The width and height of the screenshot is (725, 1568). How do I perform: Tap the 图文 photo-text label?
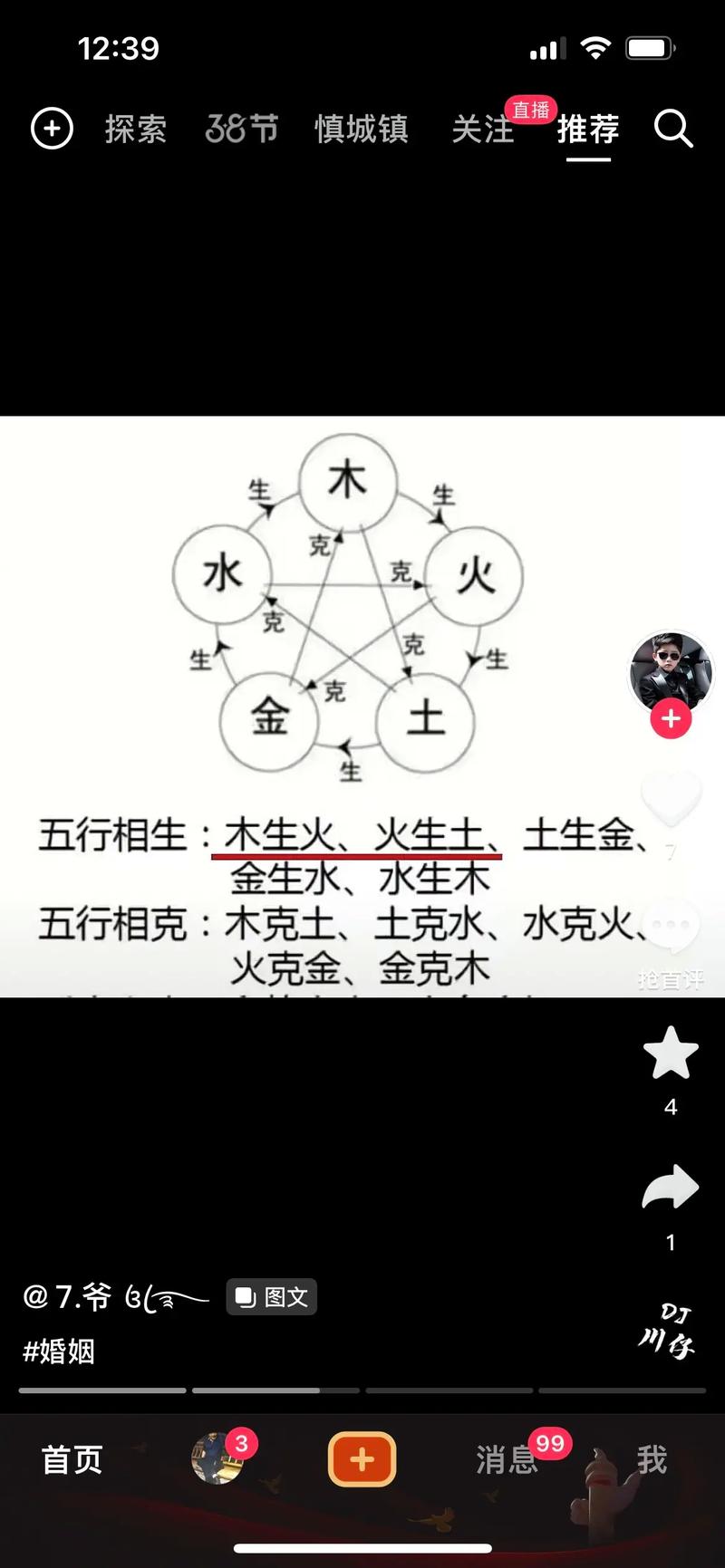click(272, 1297)
